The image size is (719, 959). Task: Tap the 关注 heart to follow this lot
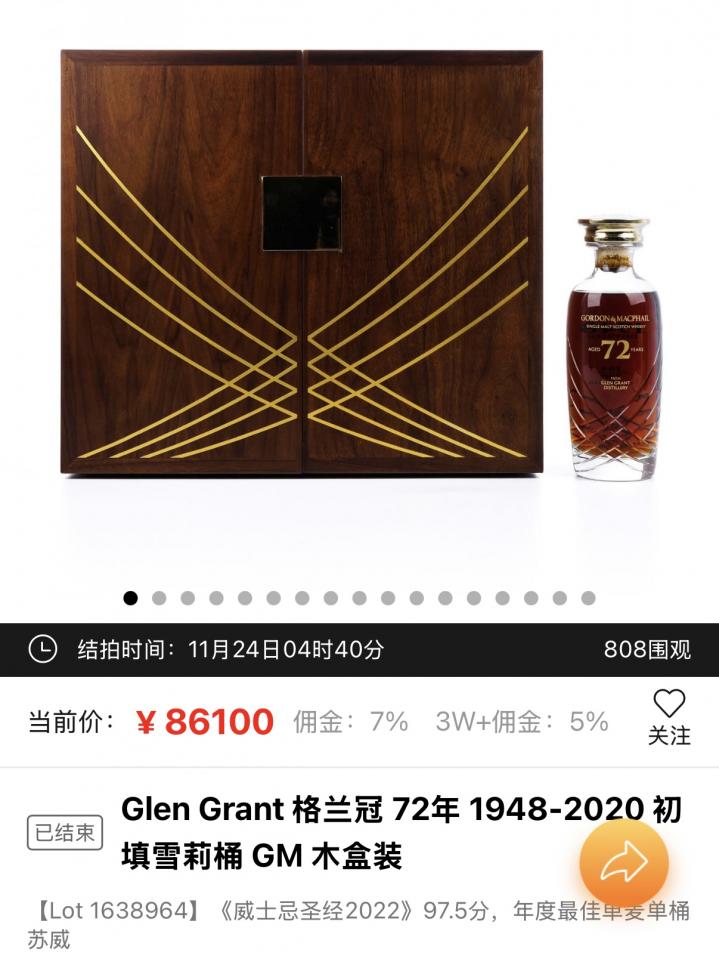point(668,716)
